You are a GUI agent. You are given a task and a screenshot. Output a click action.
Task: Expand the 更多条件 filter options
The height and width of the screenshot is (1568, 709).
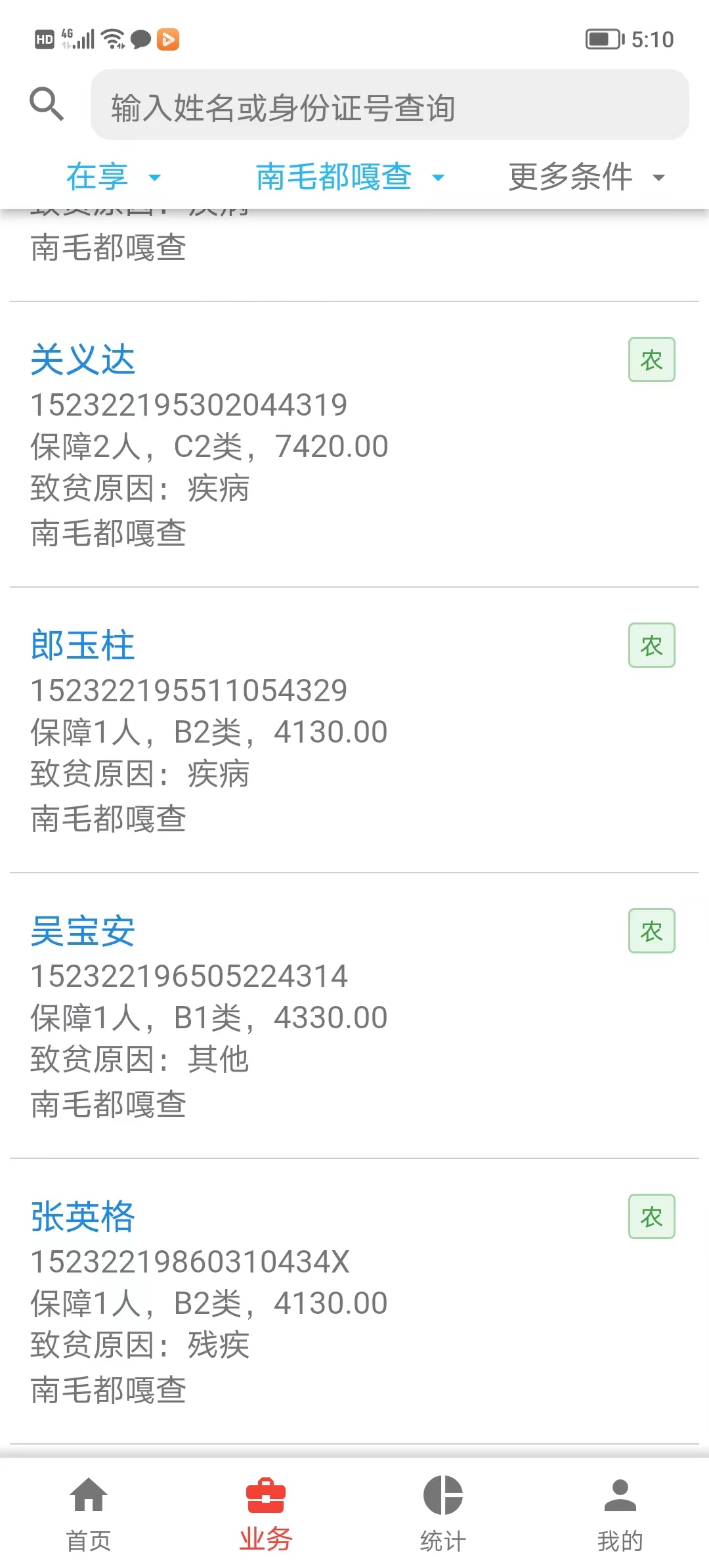pos(587,177)
